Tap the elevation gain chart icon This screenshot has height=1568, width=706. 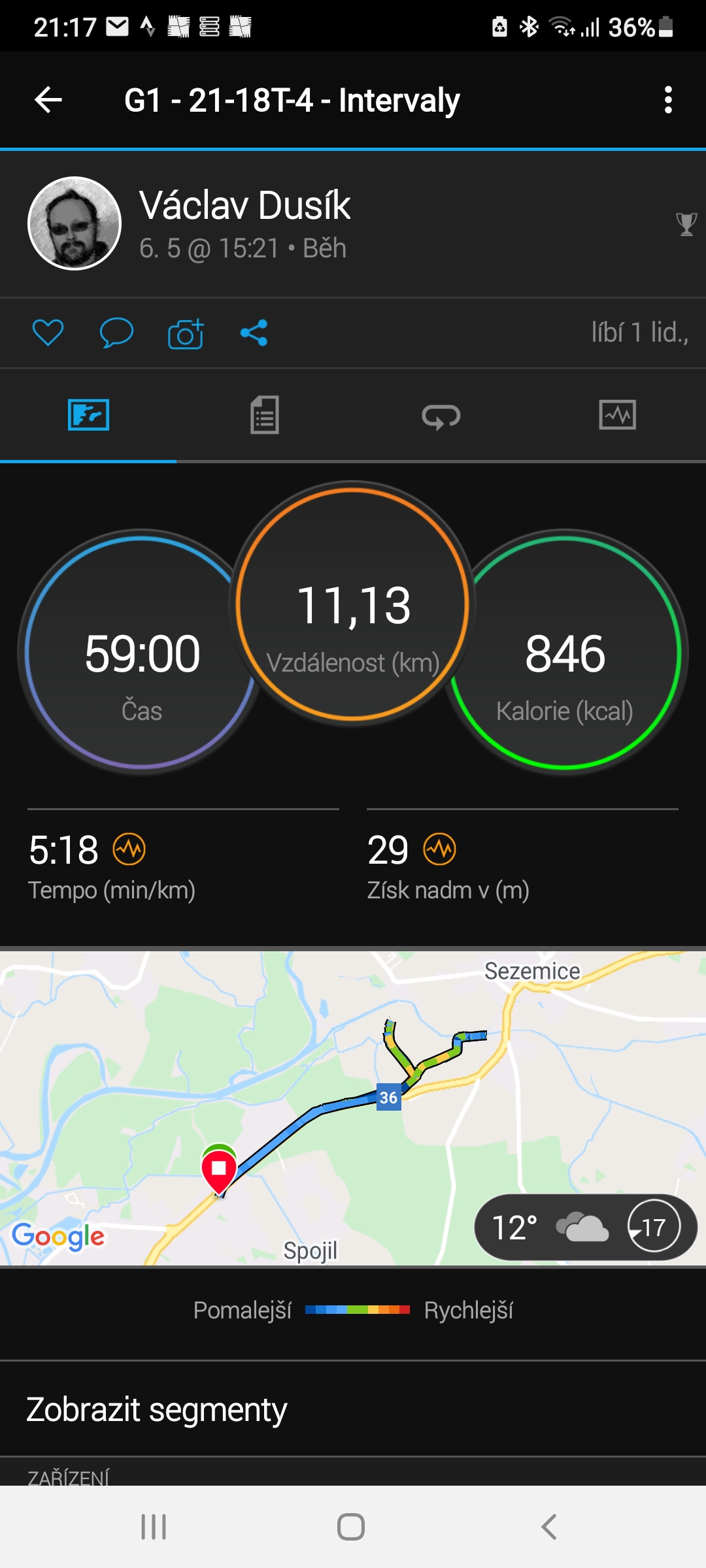coord(440,850)
